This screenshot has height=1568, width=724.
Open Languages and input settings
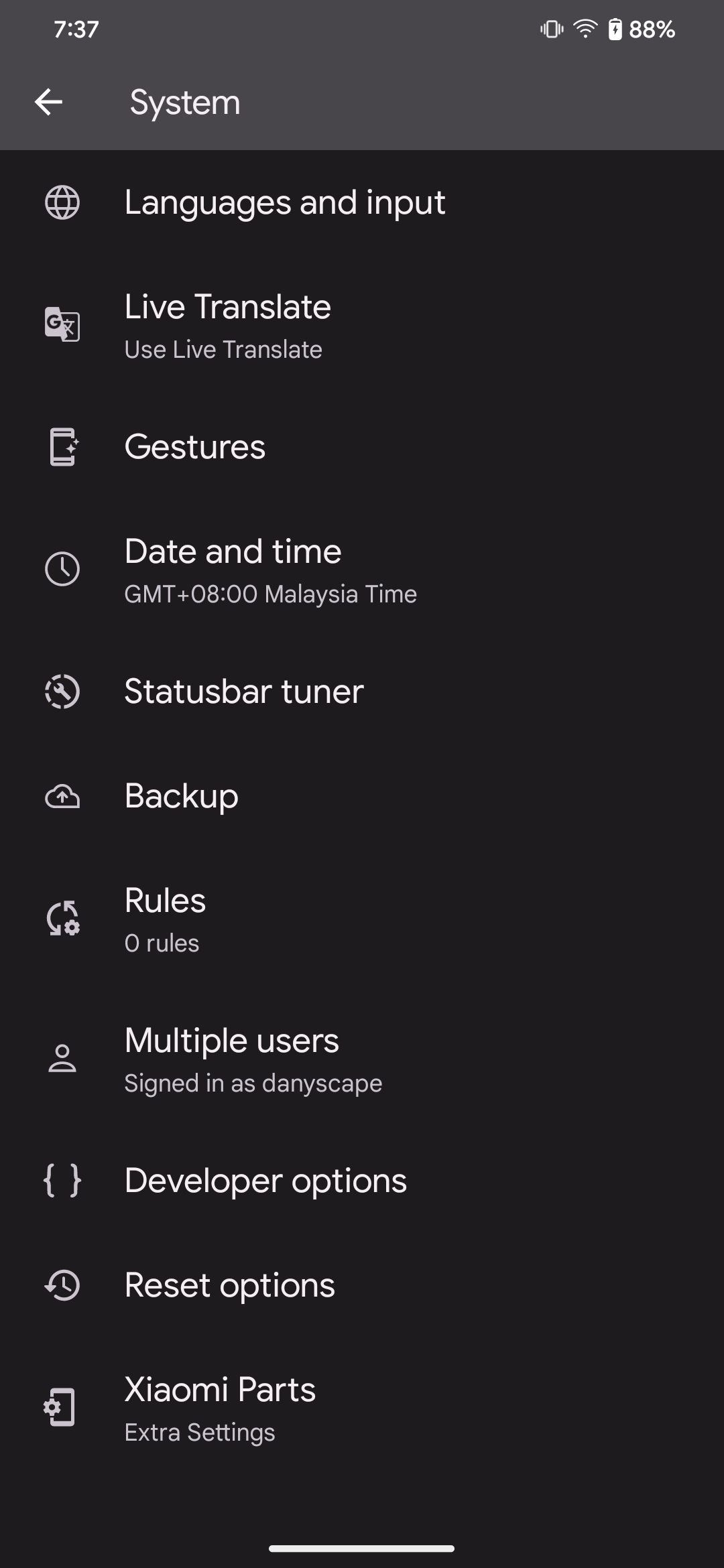[x=284, y=202]
